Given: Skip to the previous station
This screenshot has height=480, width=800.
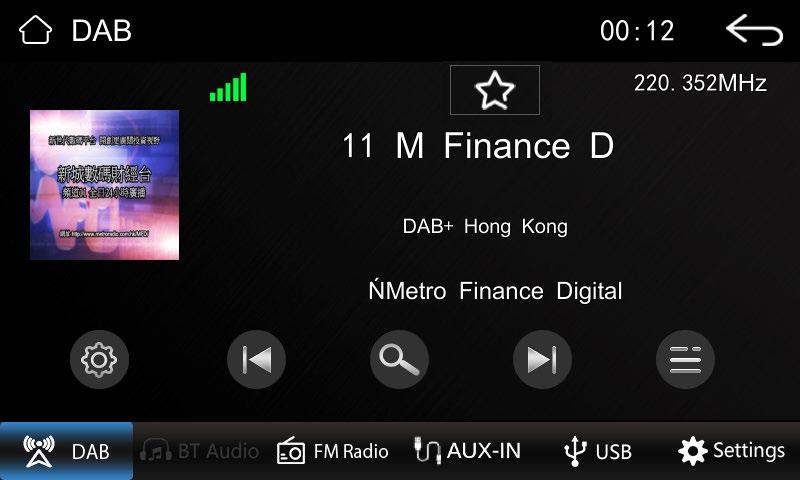Looking at the screenshot, I should coord(256,358).
